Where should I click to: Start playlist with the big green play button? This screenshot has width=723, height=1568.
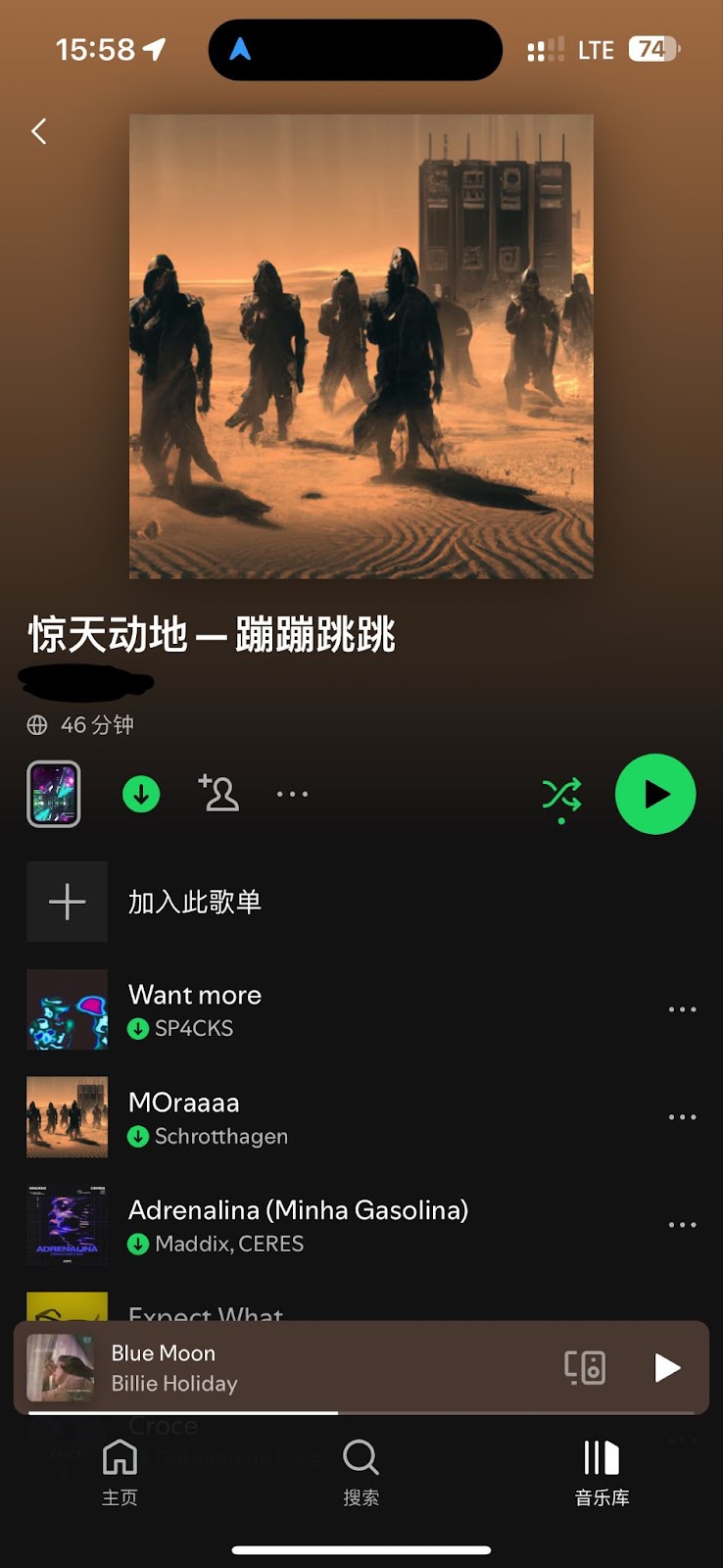pyautogui.click(x=655, y=794)
